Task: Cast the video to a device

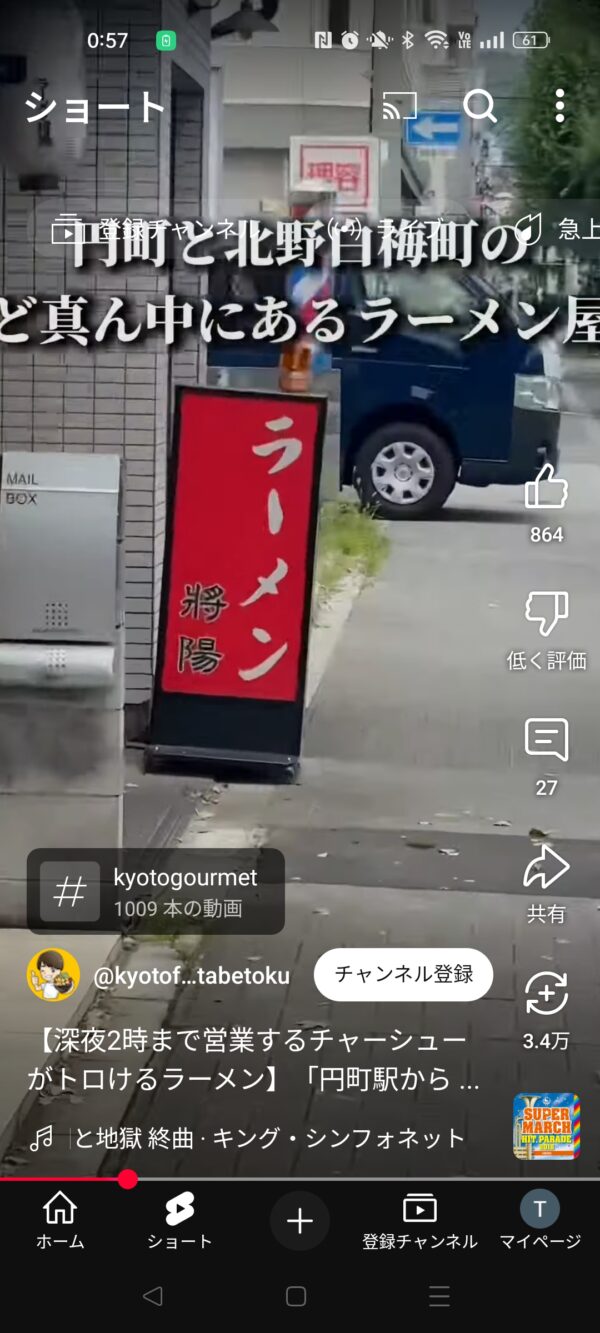Action: pyautogui.click(x=400, y=105)
